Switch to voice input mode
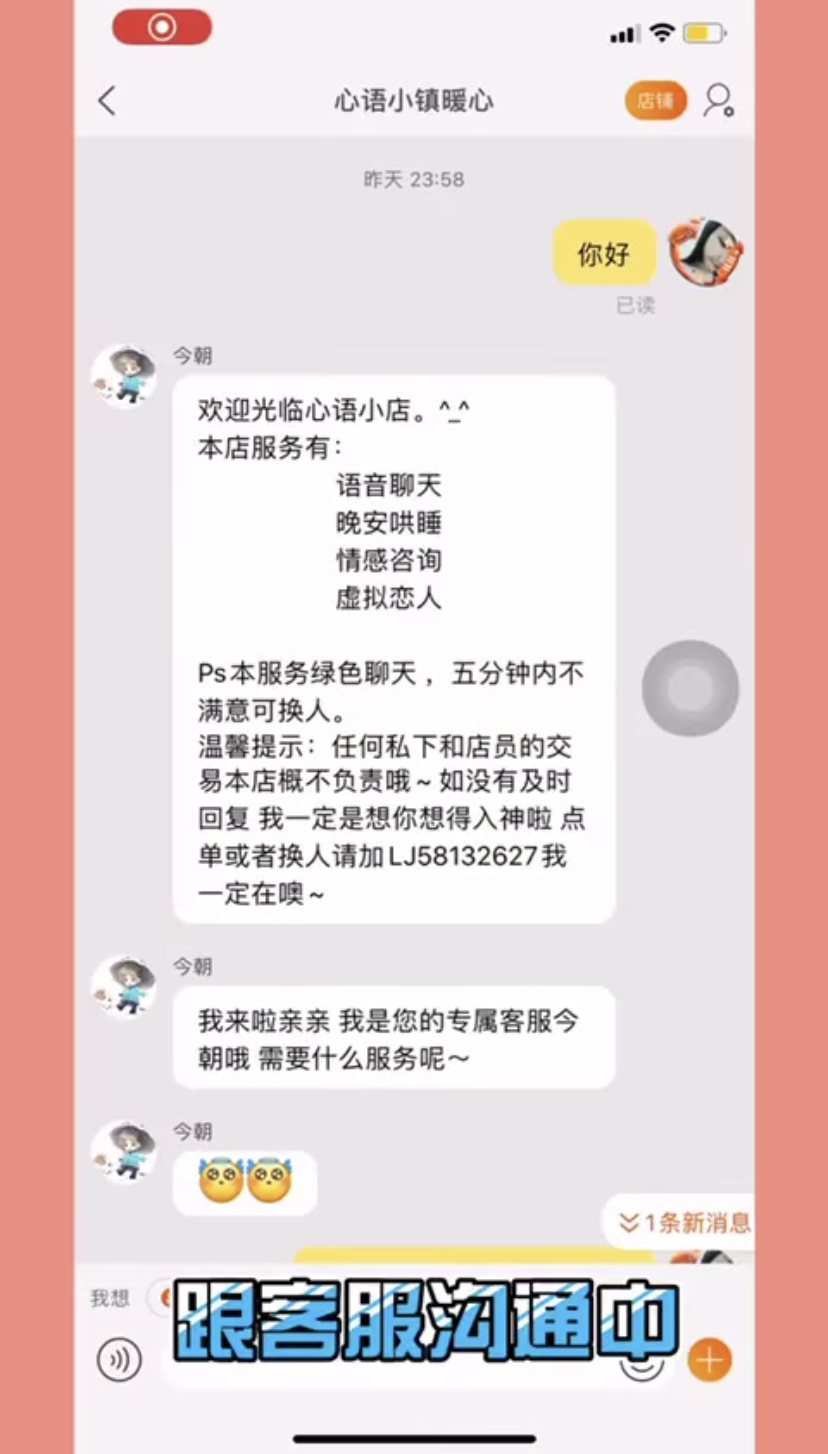 [x=119, y=1360]
